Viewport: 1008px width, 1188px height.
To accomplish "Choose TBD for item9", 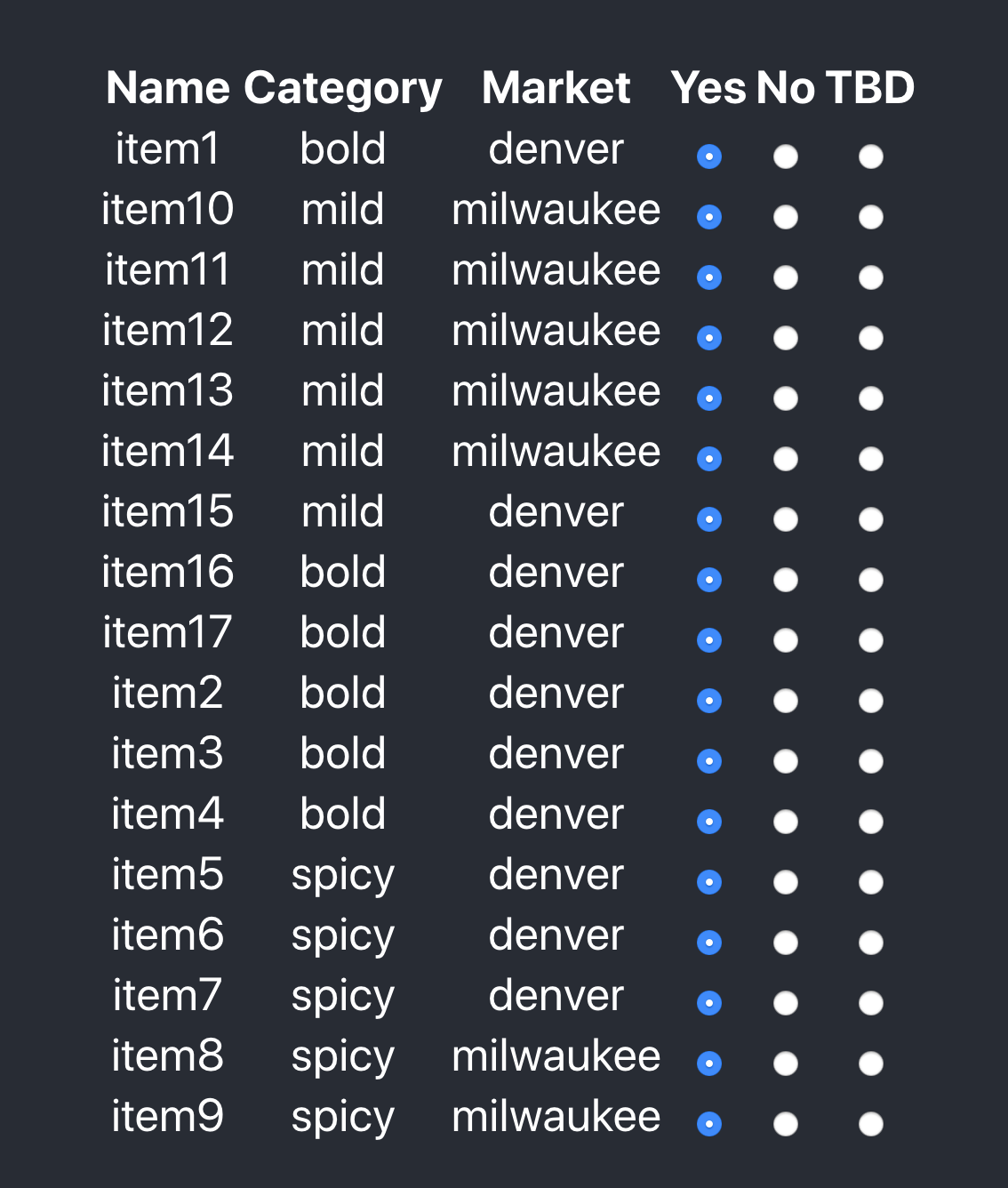I will pos(869,1122).
